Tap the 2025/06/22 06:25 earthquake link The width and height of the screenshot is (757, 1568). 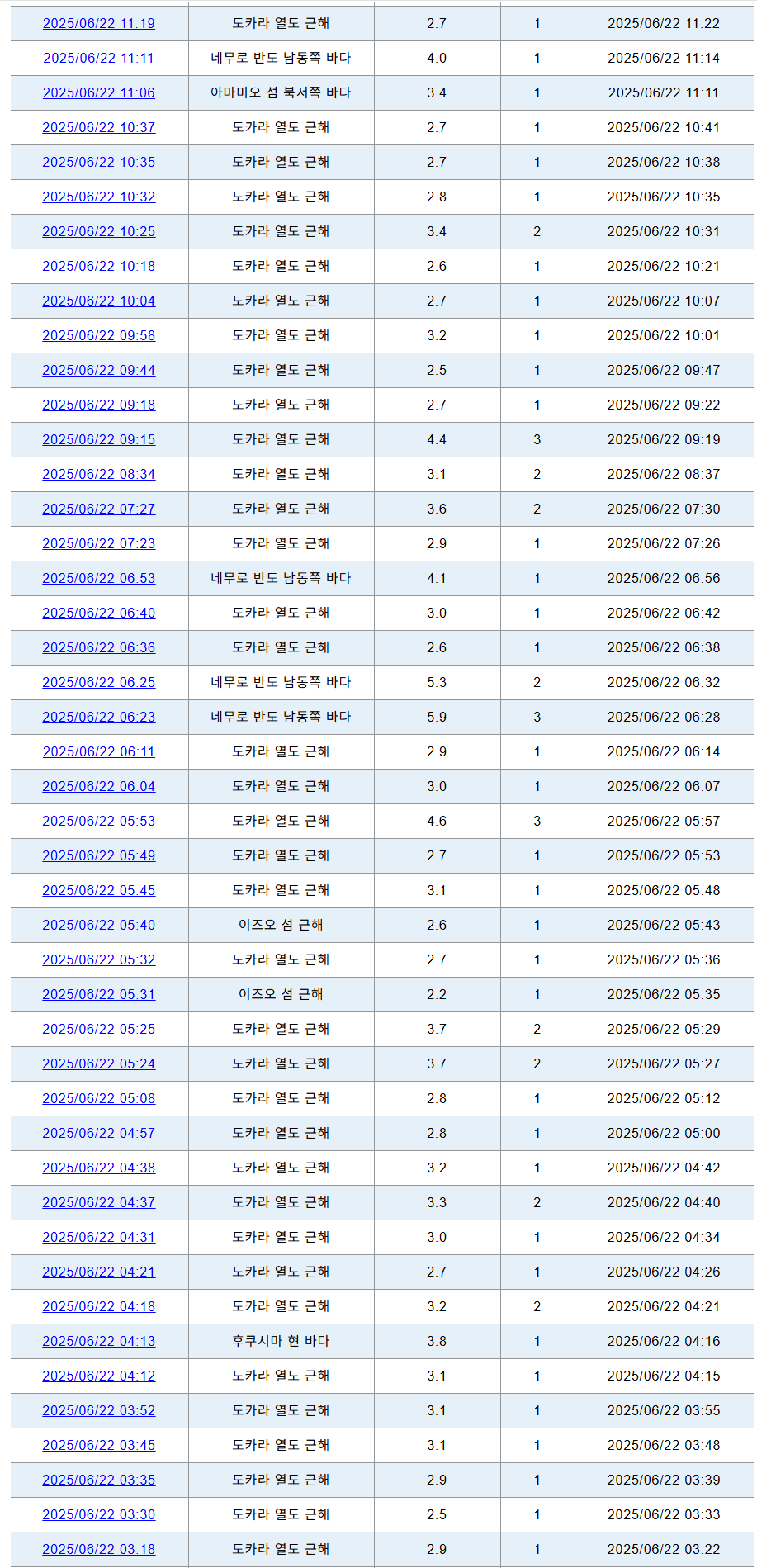99,682
